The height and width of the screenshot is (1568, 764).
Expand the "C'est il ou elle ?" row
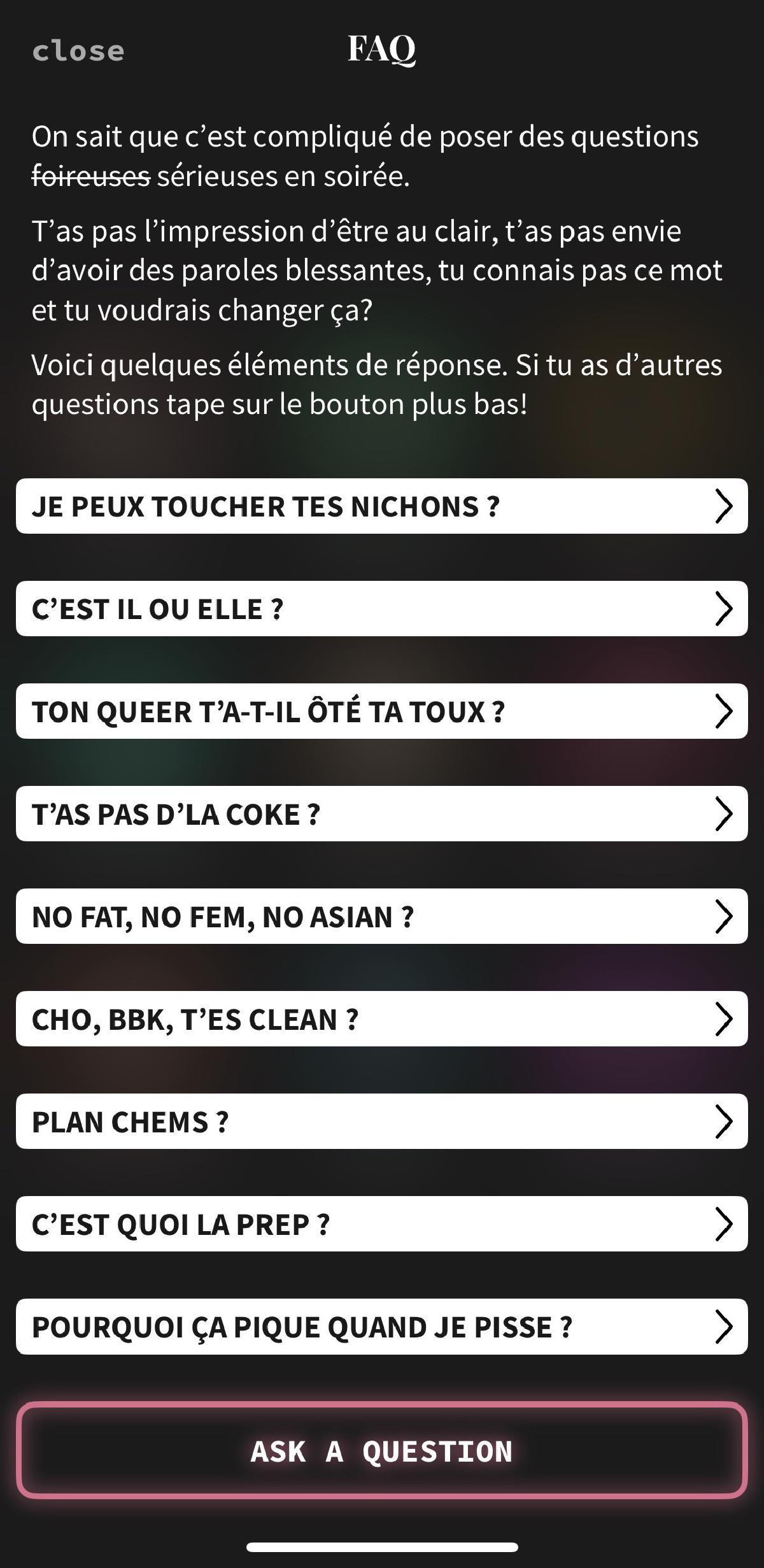click(x=382, y=609)
